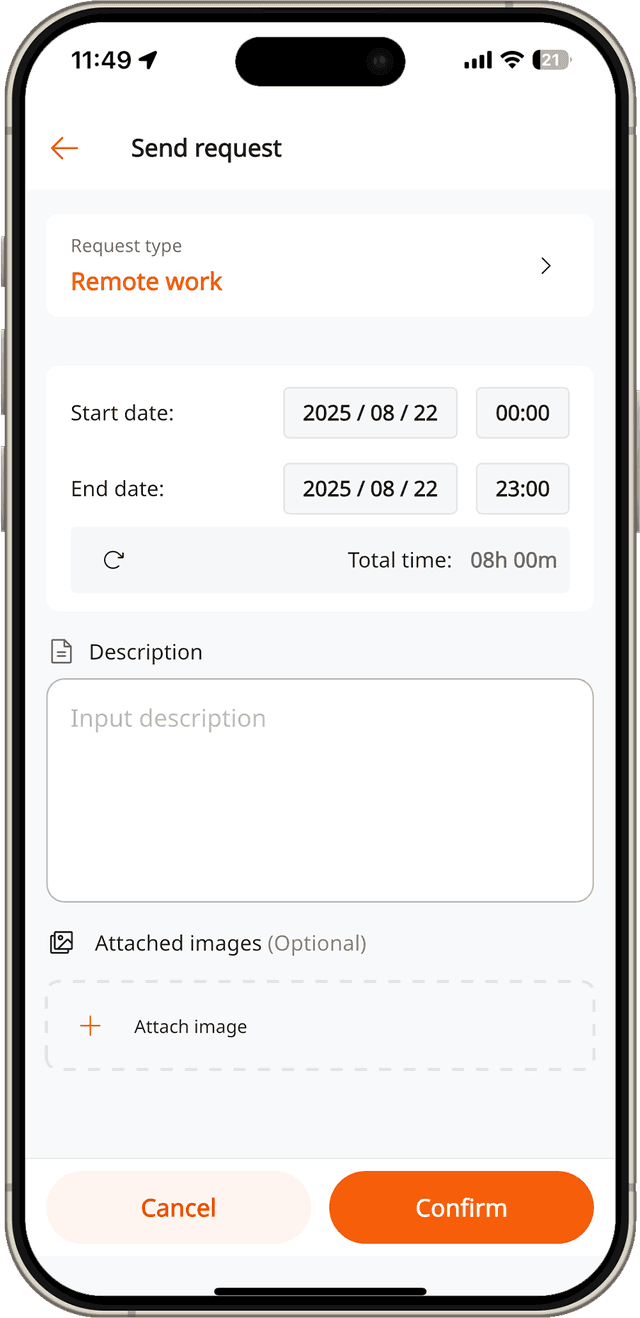Edit the start time 00:00
Image resolution: width=640 pixels, height=1318 pixels.
pos(522,413)
